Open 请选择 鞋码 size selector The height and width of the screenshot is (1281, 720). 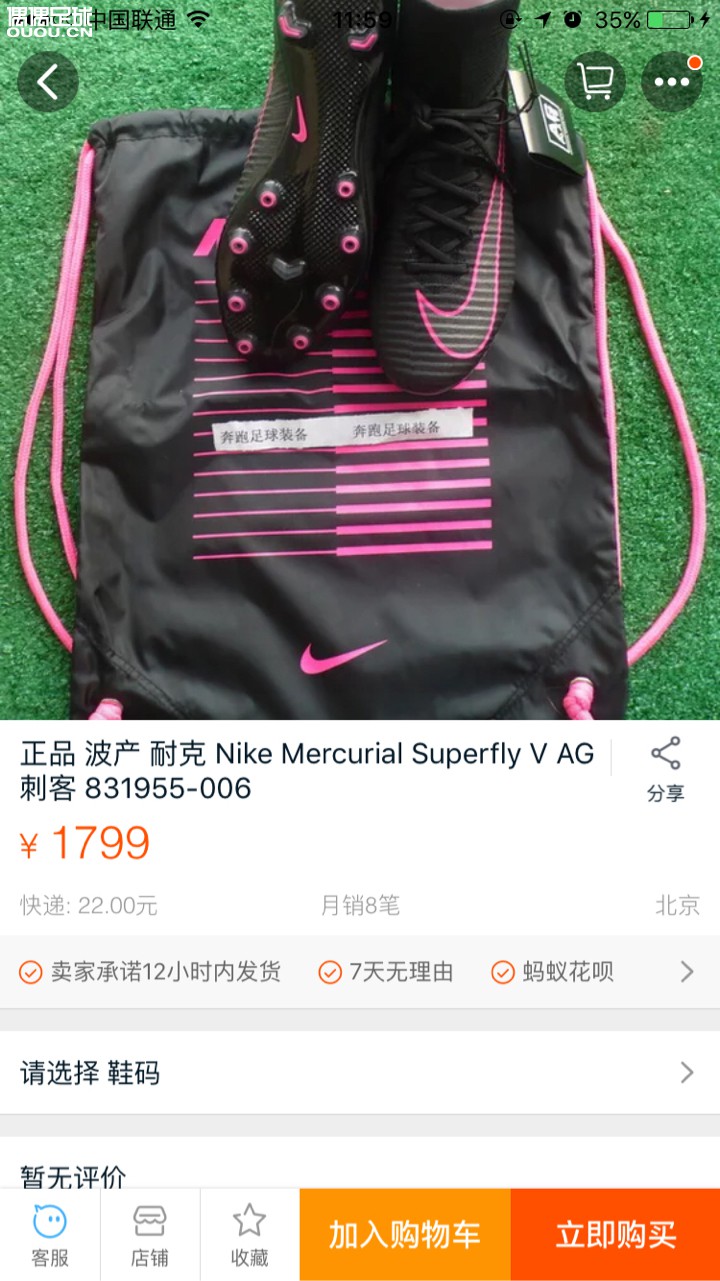360,1073
